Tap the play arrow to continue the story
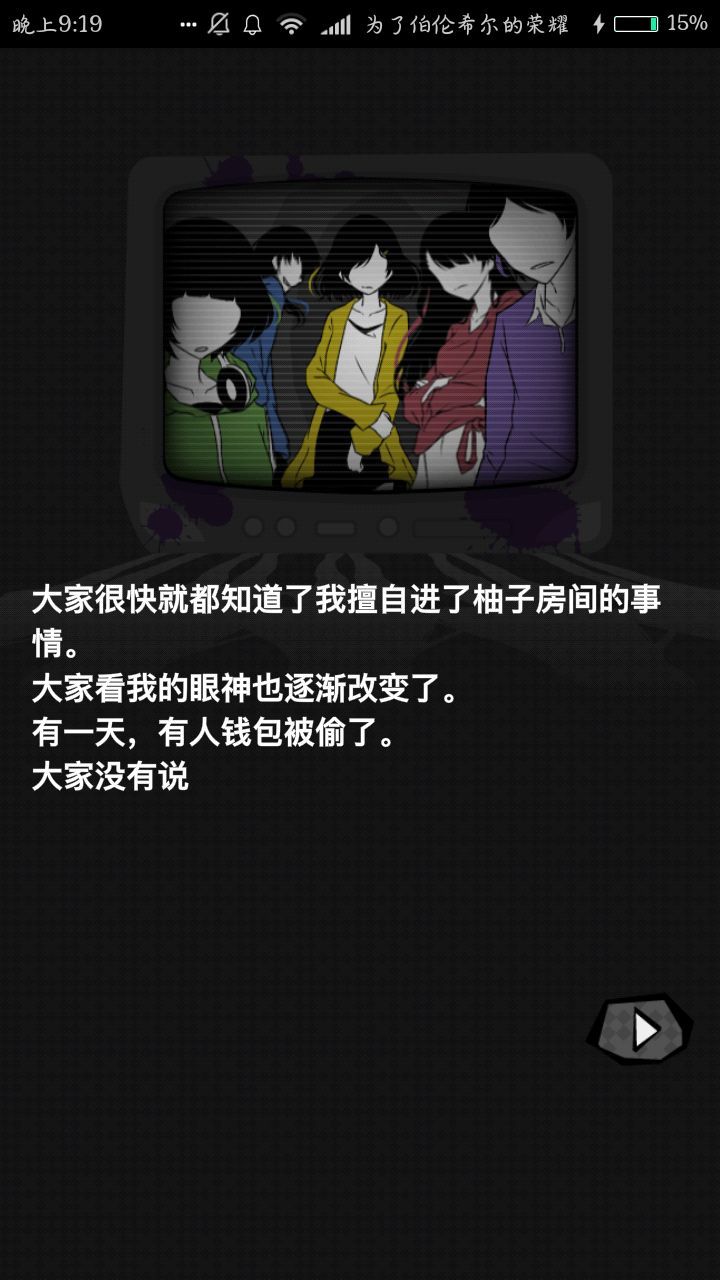Image resolution: width=720 pixels, height=1280 pixels. click(x=641, y=1029)
